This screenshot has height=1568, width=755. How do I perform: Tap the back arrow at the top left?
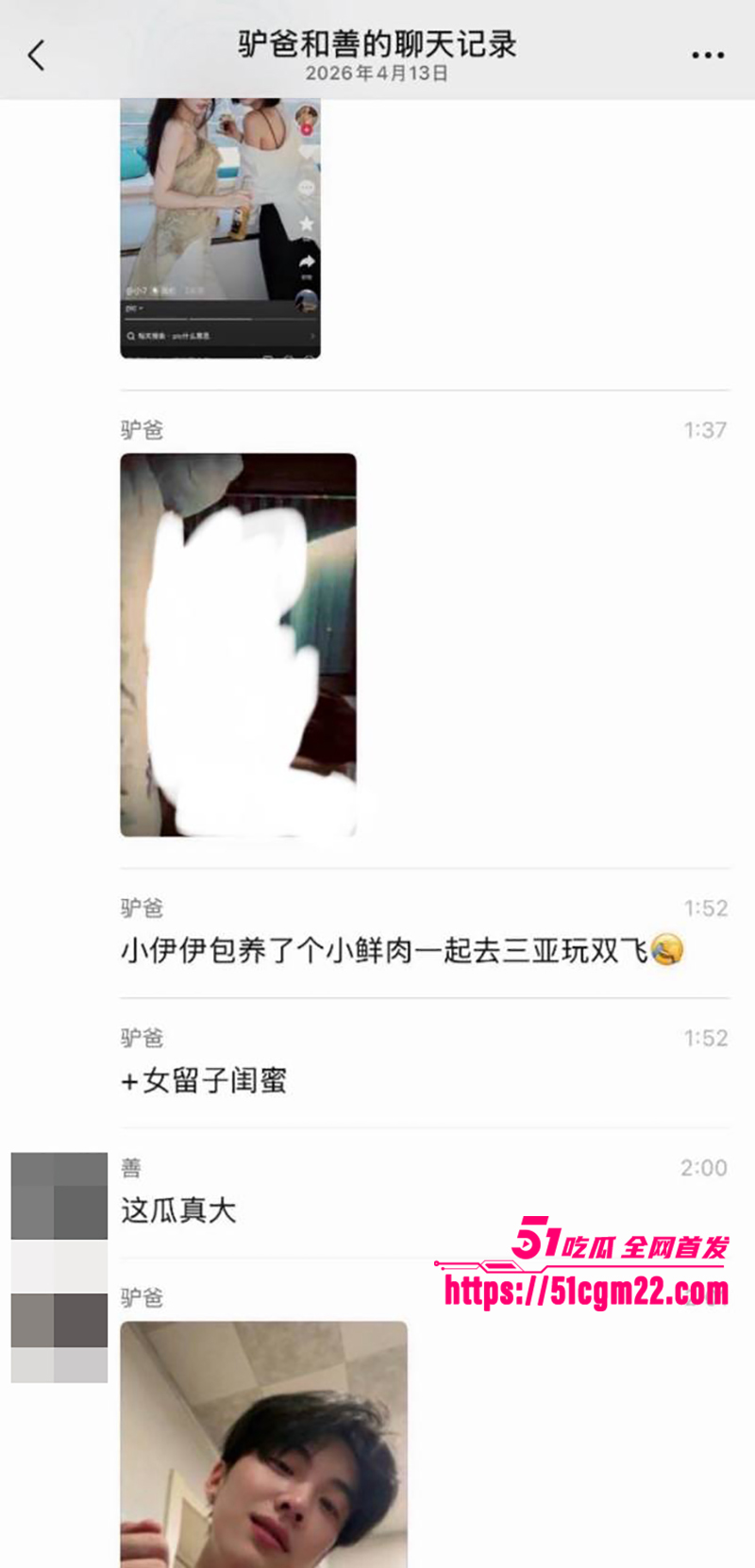click(x=36, y=55)
